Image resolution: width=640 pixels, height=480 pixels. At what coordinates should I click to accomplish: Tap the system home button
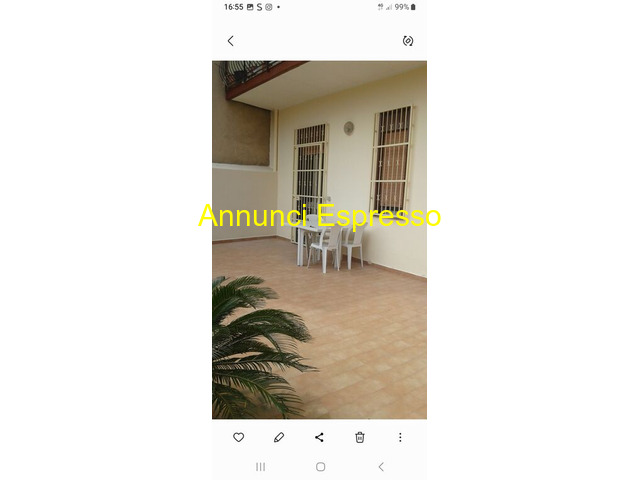320,467
